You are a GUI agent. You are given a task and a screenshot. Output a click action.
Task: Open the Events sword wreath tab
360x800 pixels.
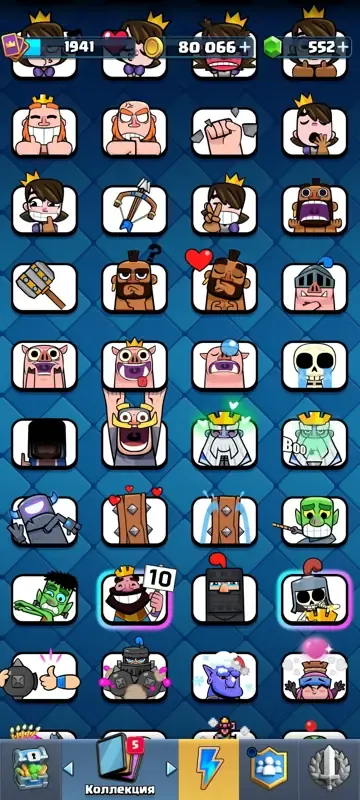[x=329, y=769]
